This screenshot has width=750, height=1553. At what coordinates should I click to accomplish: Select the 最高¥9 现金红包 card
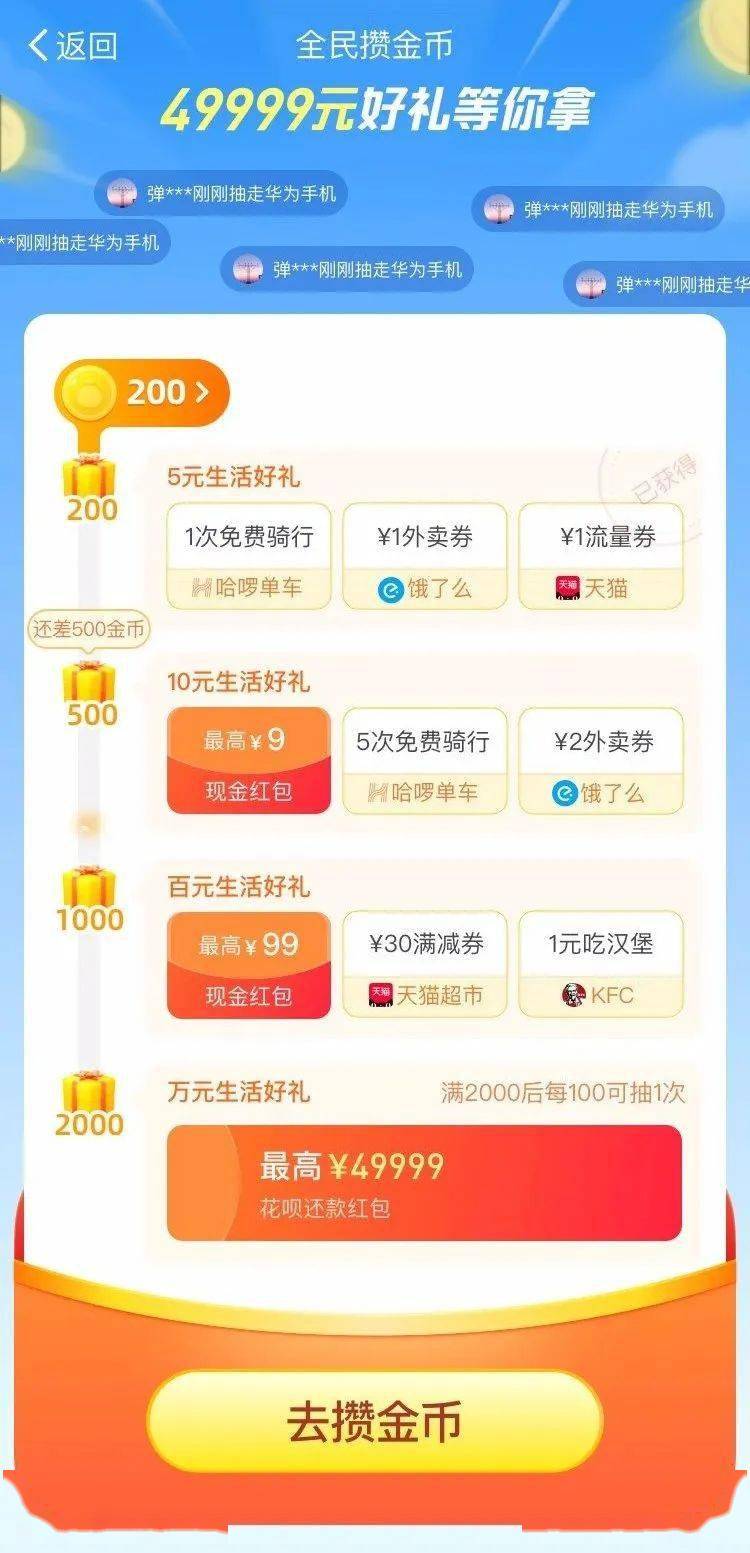point(249,761)
